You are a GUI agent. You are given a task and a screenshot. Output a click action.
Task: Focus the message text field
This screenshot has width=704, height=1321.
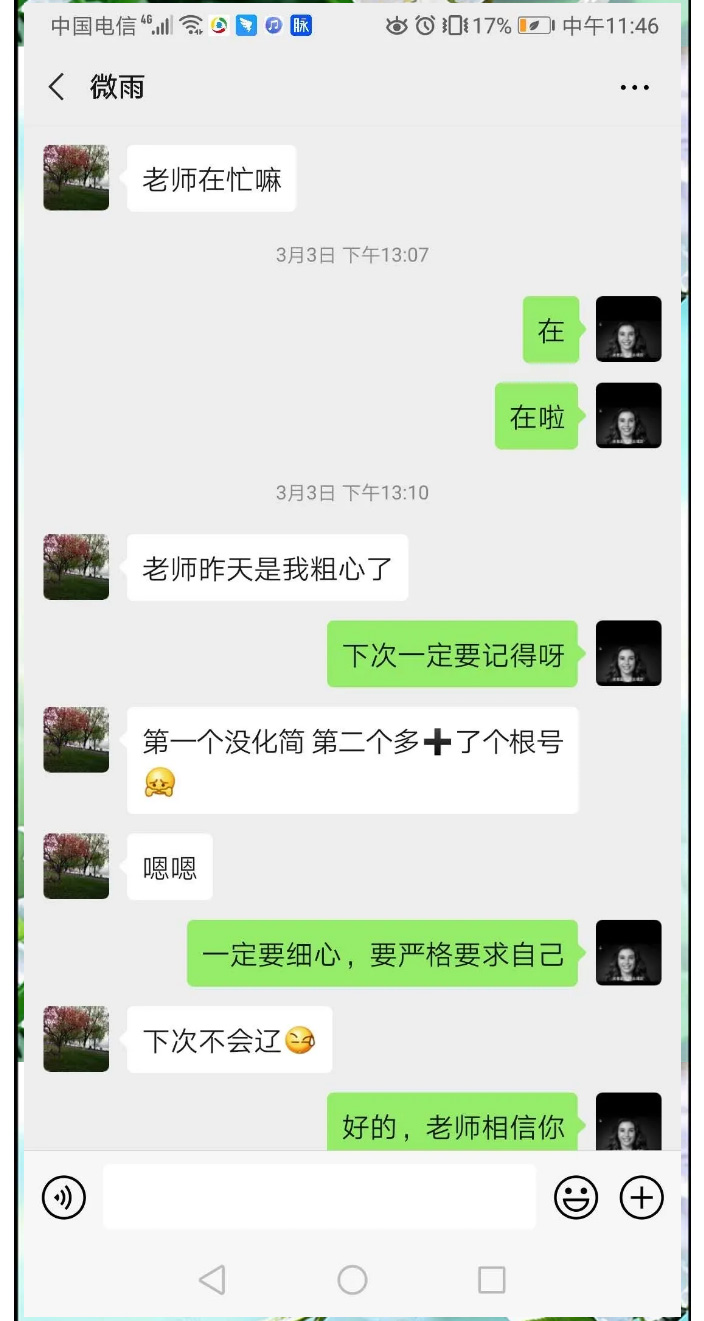point(319,1196)
